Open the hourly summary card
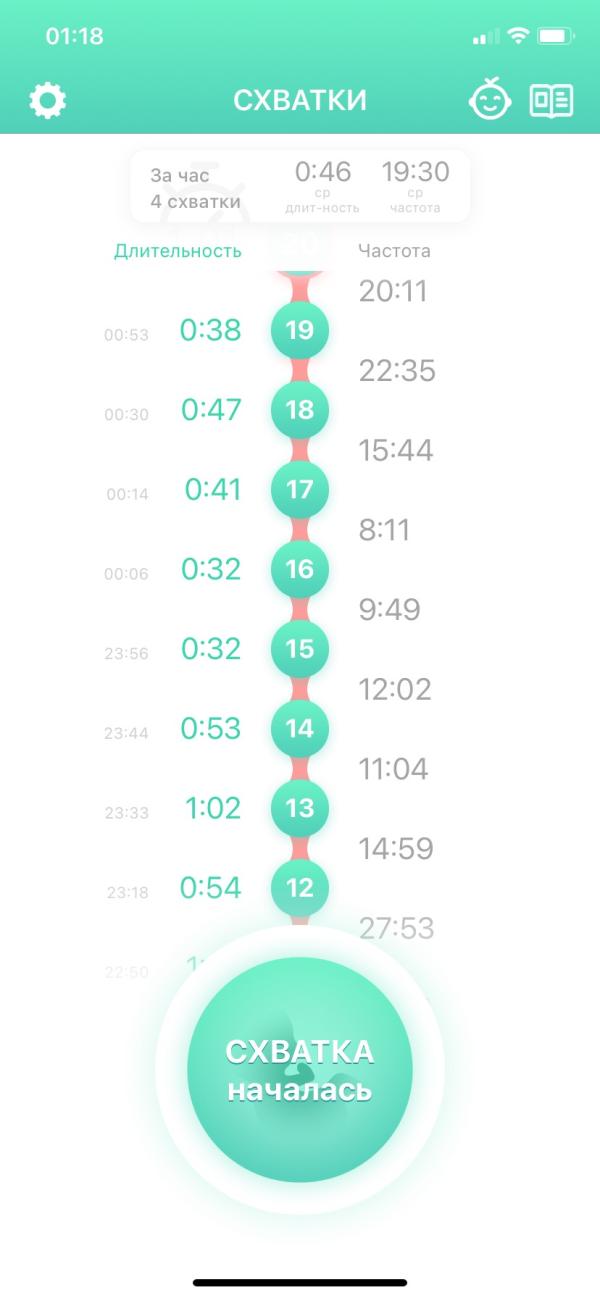The width and height of the screenshot is (600, 1297). click(x=300, y=186)
